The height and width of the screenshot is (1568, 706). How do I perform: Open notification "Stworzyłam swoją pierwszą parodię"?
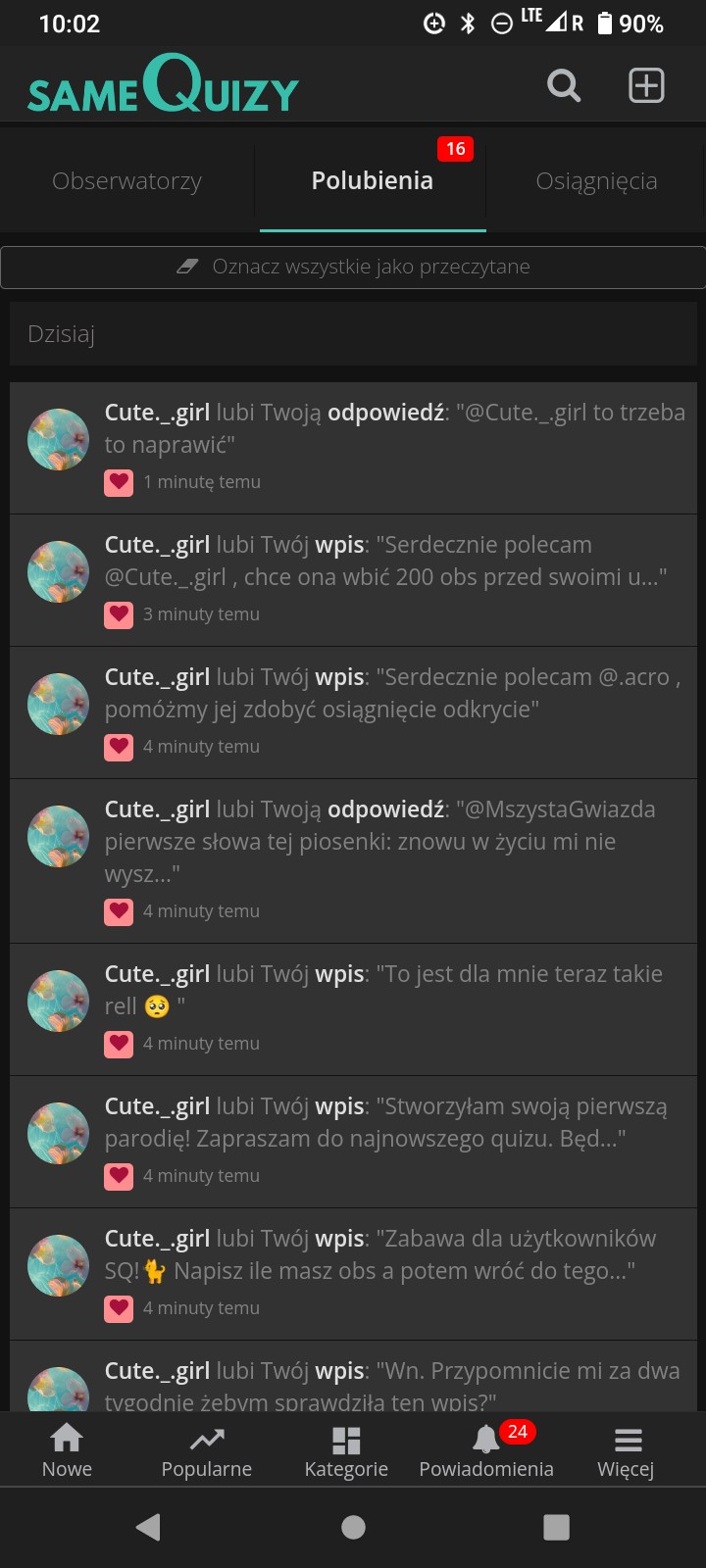pos(353,1142)
